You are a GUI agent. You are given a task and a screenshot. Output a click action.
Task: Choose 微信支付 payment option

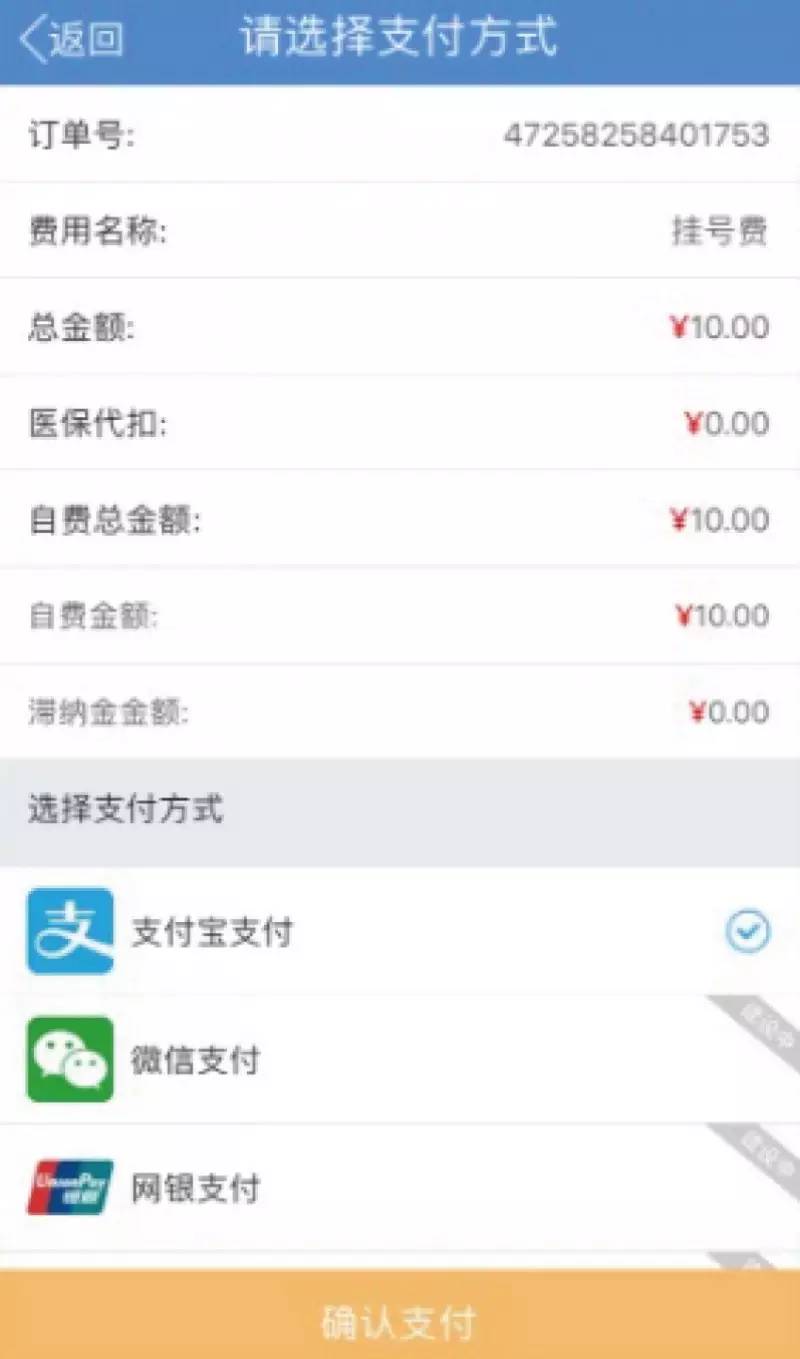point(400,1060)
